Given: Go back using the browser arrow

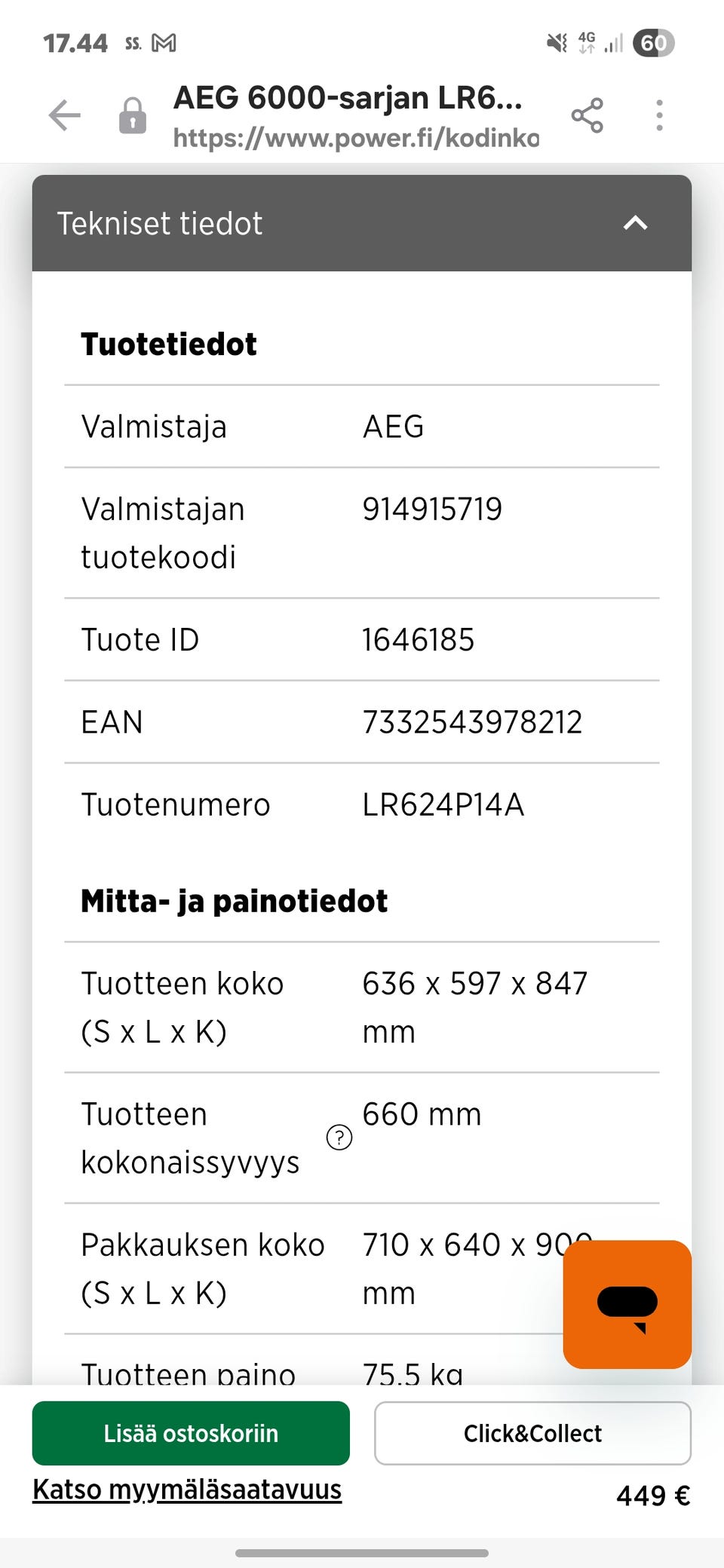Looking at the screenshot, I should pos(65,116).
